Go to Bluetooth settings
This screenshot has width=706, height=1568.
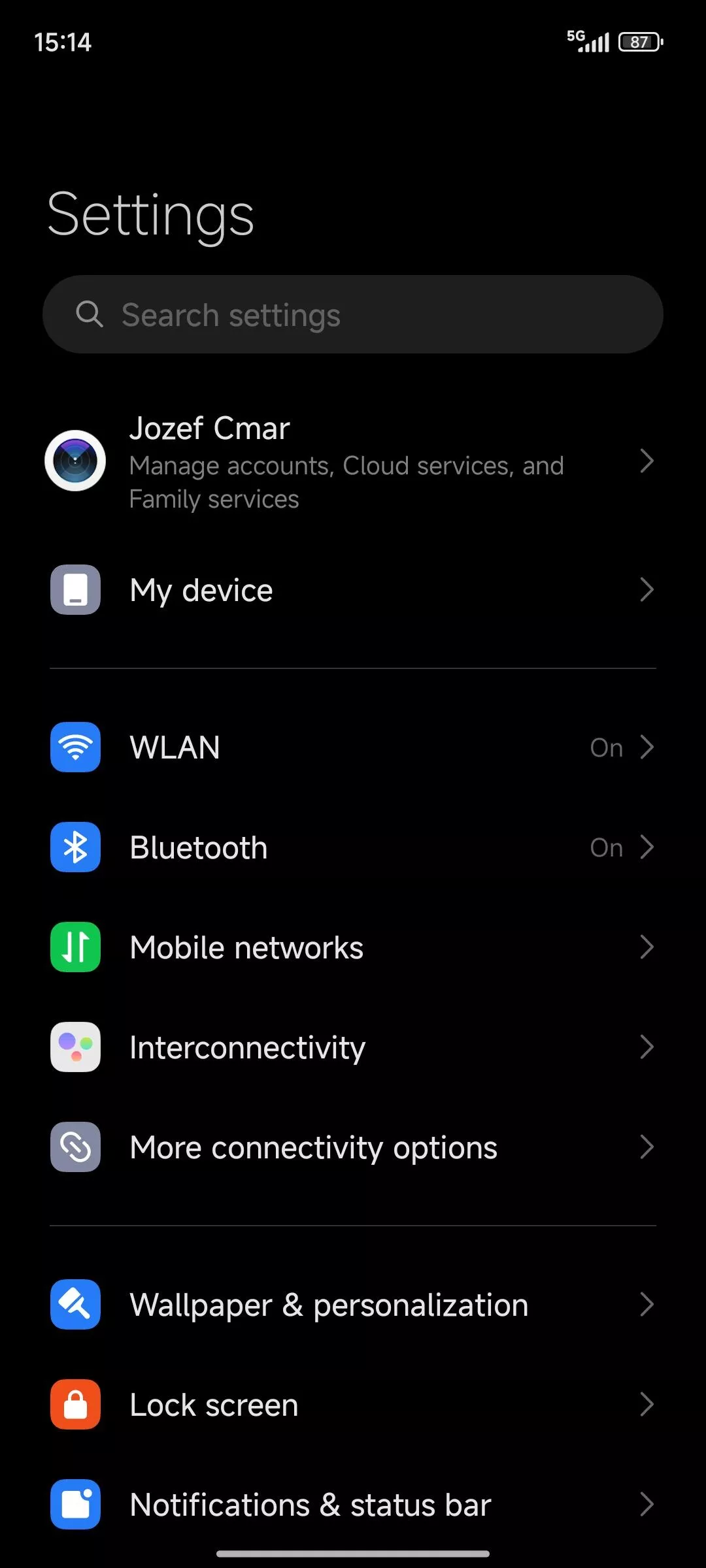(x=353, y=847)
